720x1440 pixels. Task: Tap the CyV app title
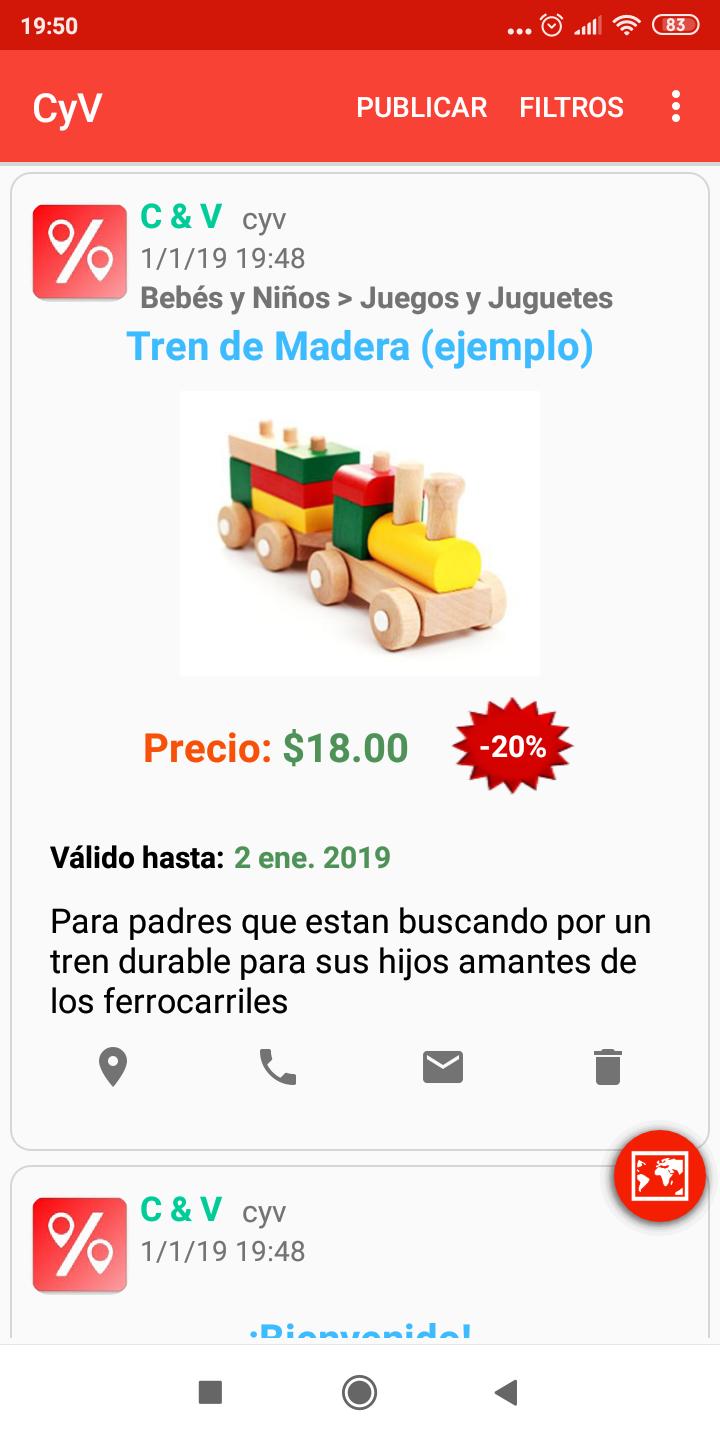point(65,107)
